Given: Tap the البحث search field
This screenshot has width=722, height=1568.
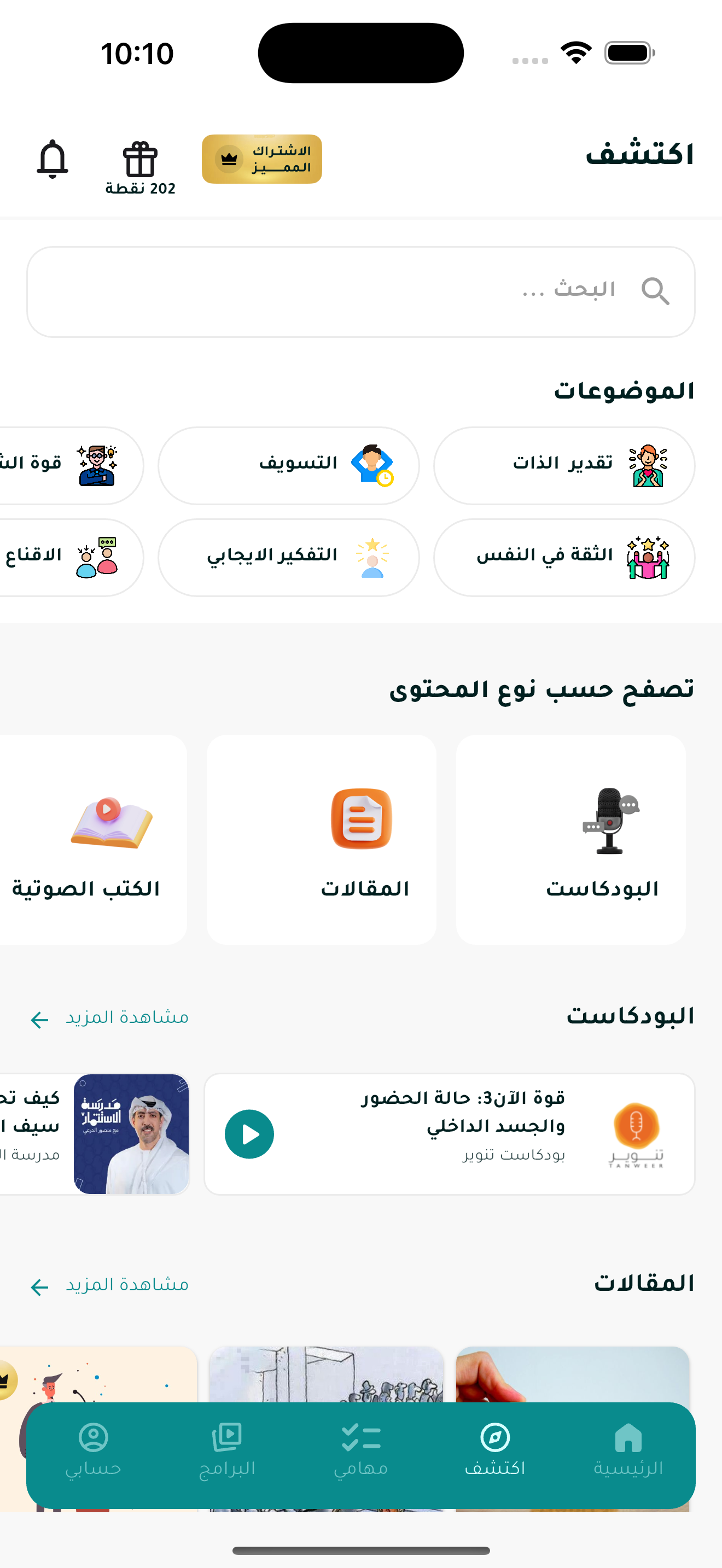Looking at the screenshot, I should [360, 291].
